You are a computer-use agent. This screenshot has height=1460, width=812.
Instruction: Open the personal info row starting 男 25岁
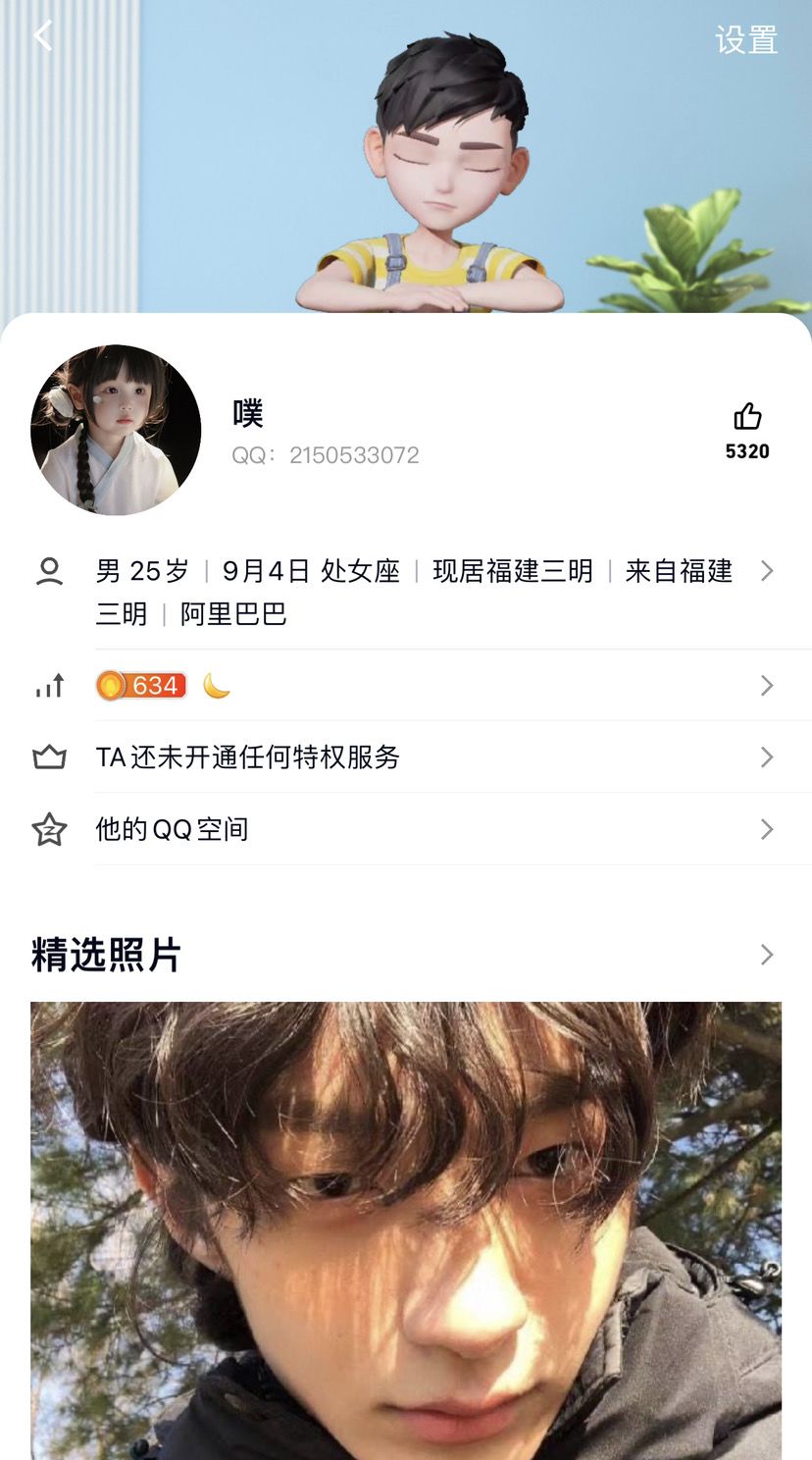point(414,592)
